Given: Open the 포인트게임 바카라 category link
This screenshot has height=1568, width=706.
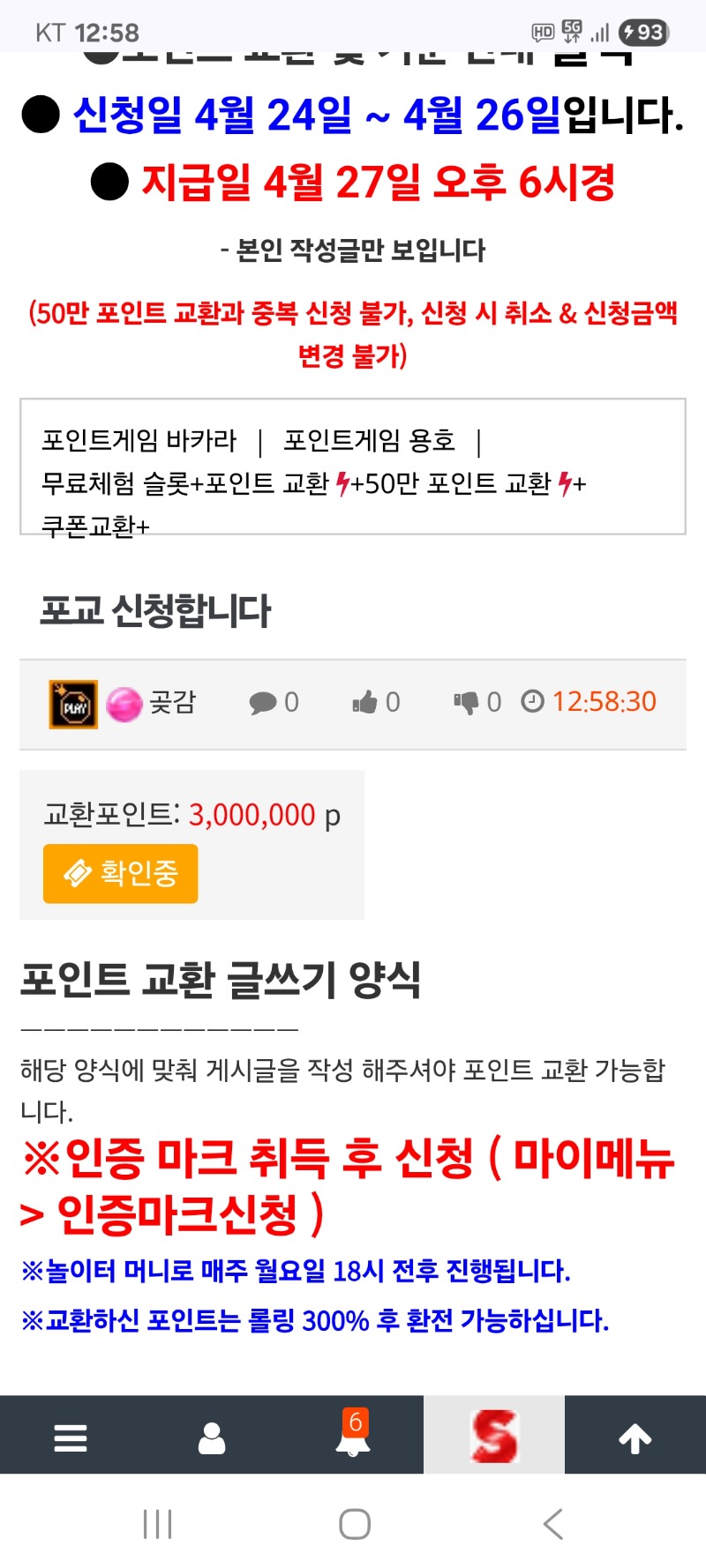Looking at the screenshot, I should point(139,440).
